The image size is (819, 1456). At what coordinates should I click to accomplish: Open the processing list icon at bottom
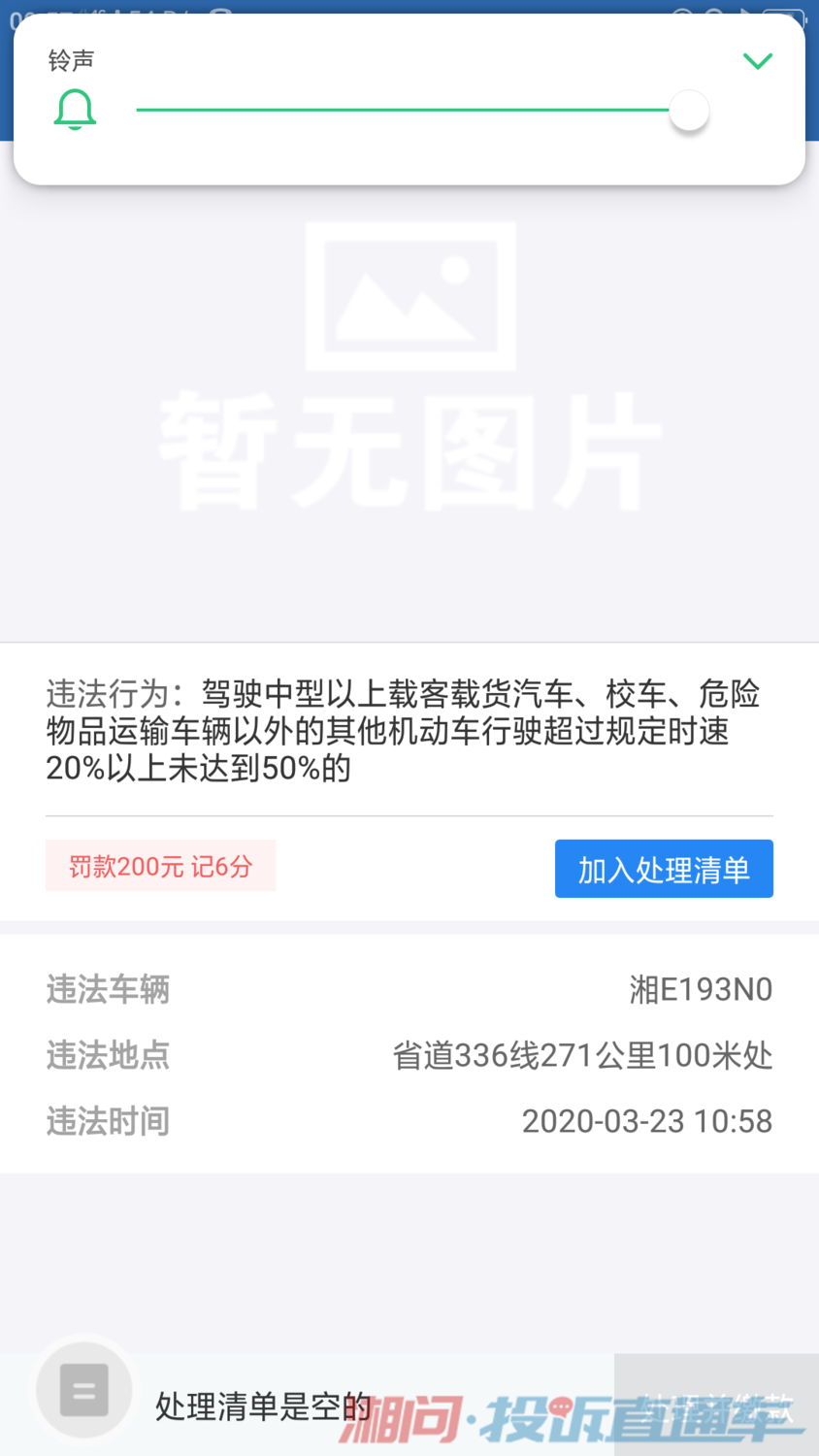point(84,1390)
